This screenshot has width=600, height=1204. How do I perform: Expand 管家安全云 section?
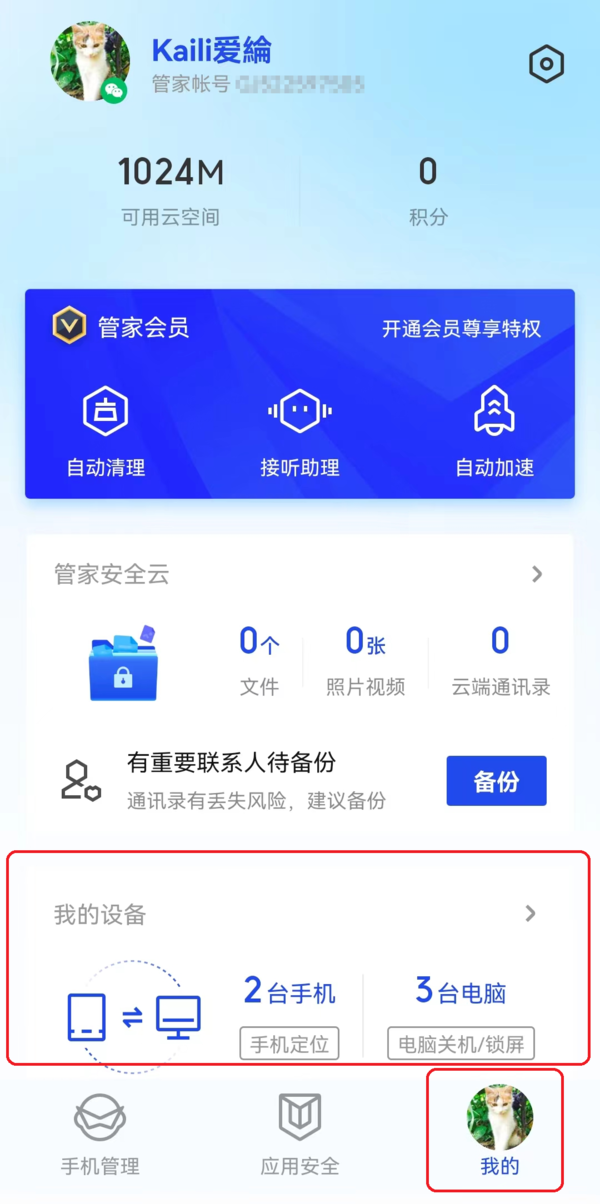click(x=536, y=574)
